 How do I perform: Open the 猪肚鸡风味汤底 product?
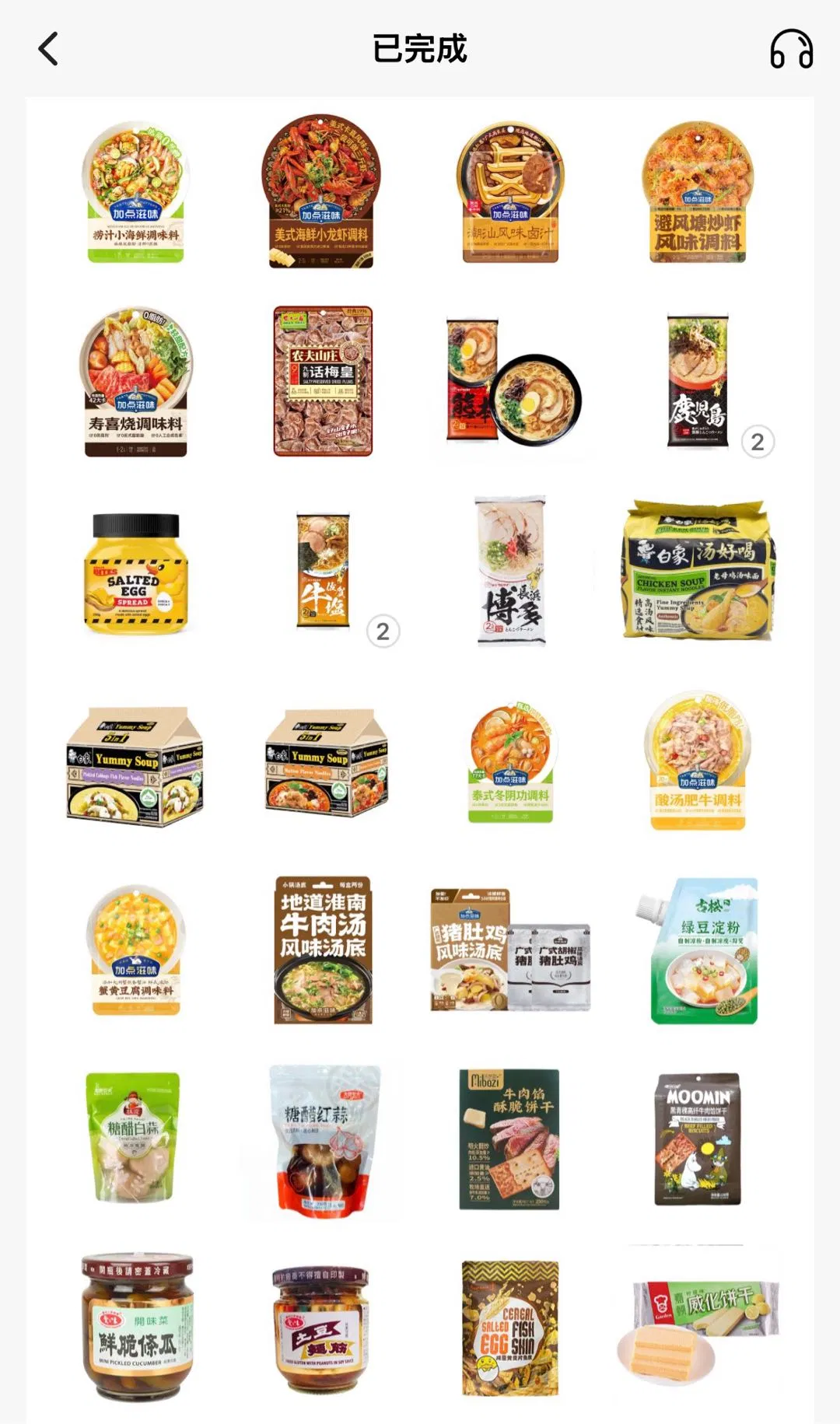point(511,950)
